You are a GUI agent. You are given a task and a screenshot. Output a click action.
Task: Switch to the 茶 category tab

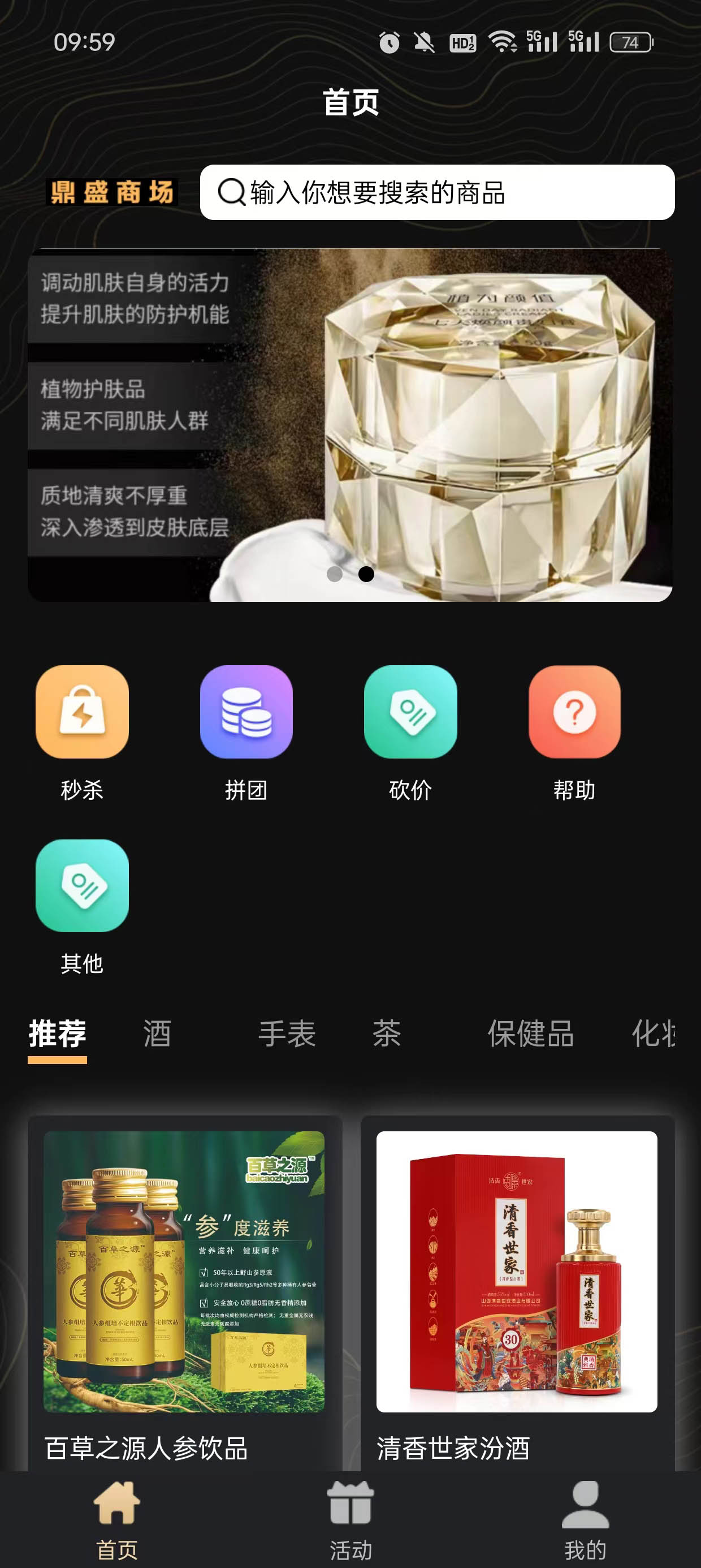pyautogui.click(x=387, y=1034)
